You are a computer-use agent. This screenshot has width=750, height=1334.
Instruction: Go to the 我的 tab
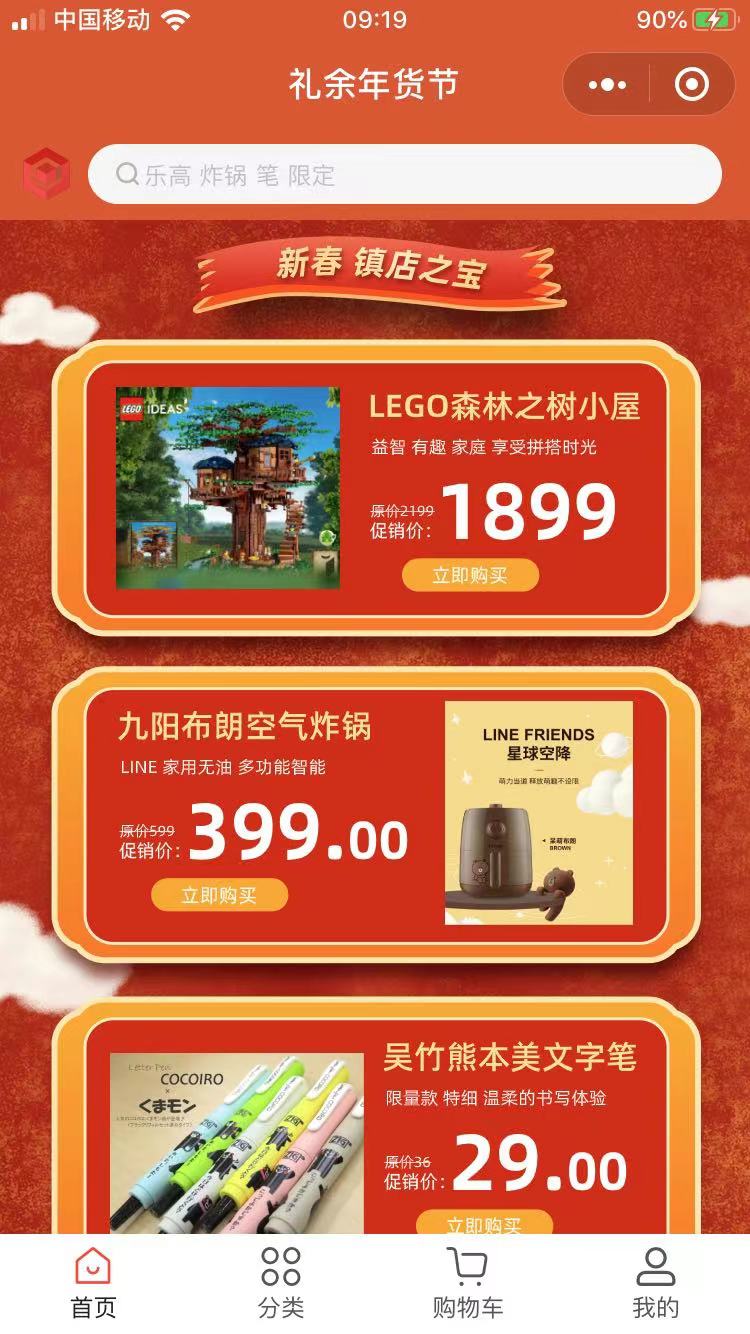(656, 1283)
